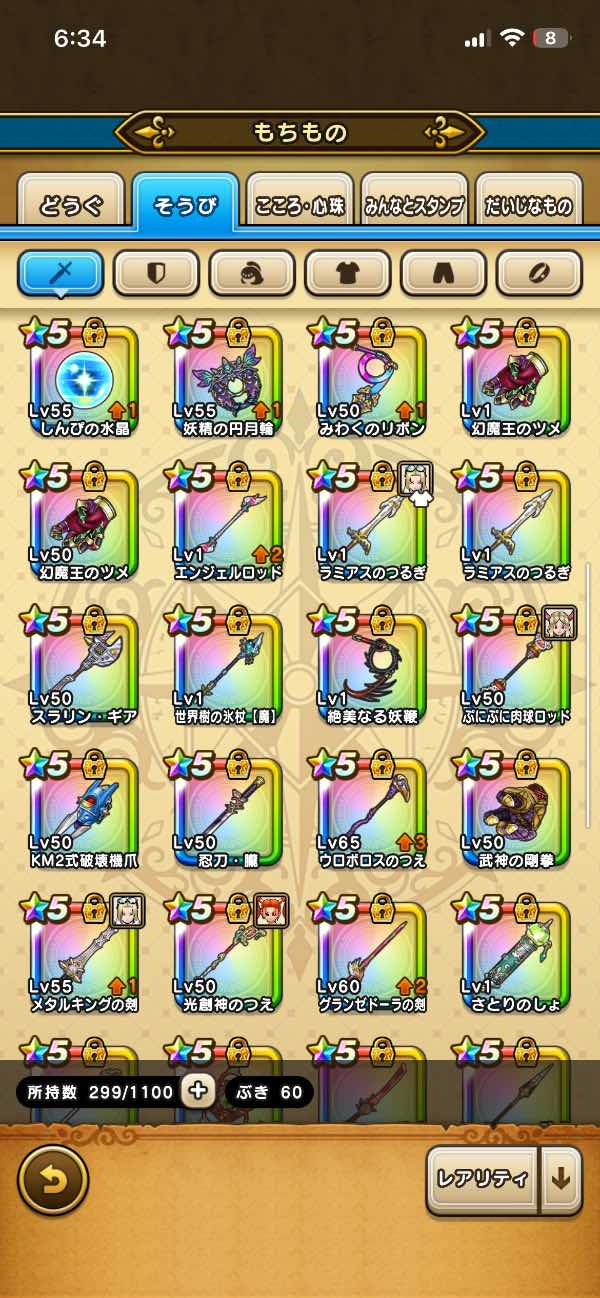View the みわくのリボン weapon
The width and height of the screenshot is (600, 1298).
click(372, 381)
